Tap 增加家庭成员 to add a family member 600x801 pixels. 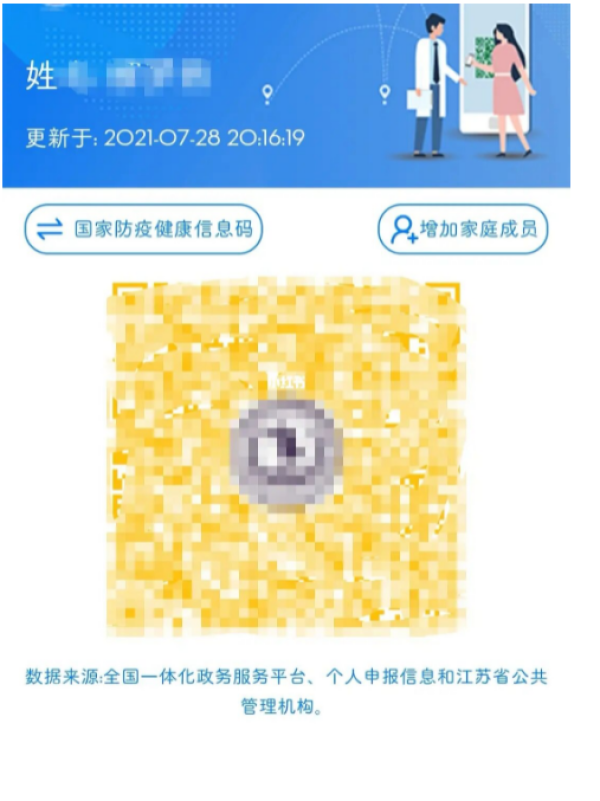point(463,230)
